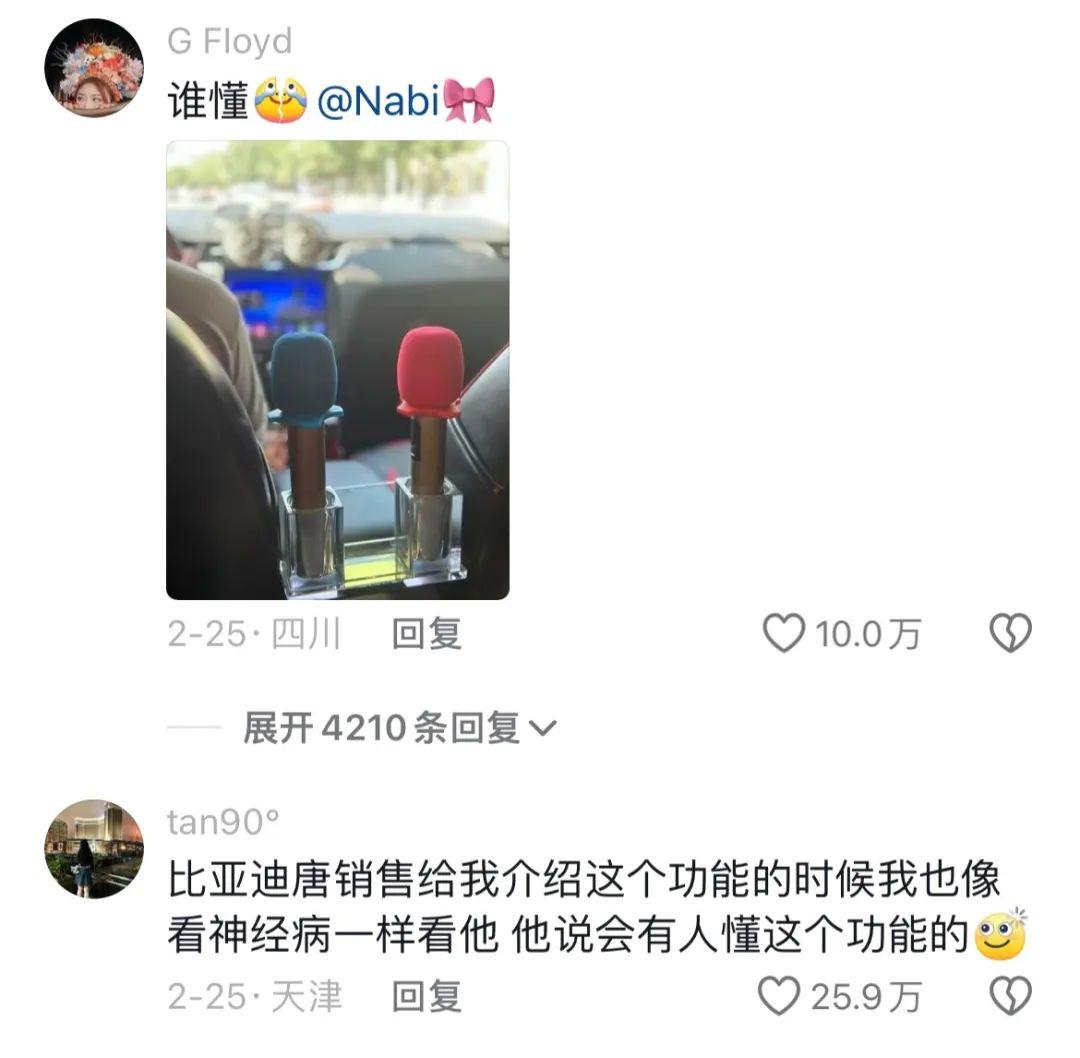
Task: Reply to G Floyd's comment
Action: [426, 633]
